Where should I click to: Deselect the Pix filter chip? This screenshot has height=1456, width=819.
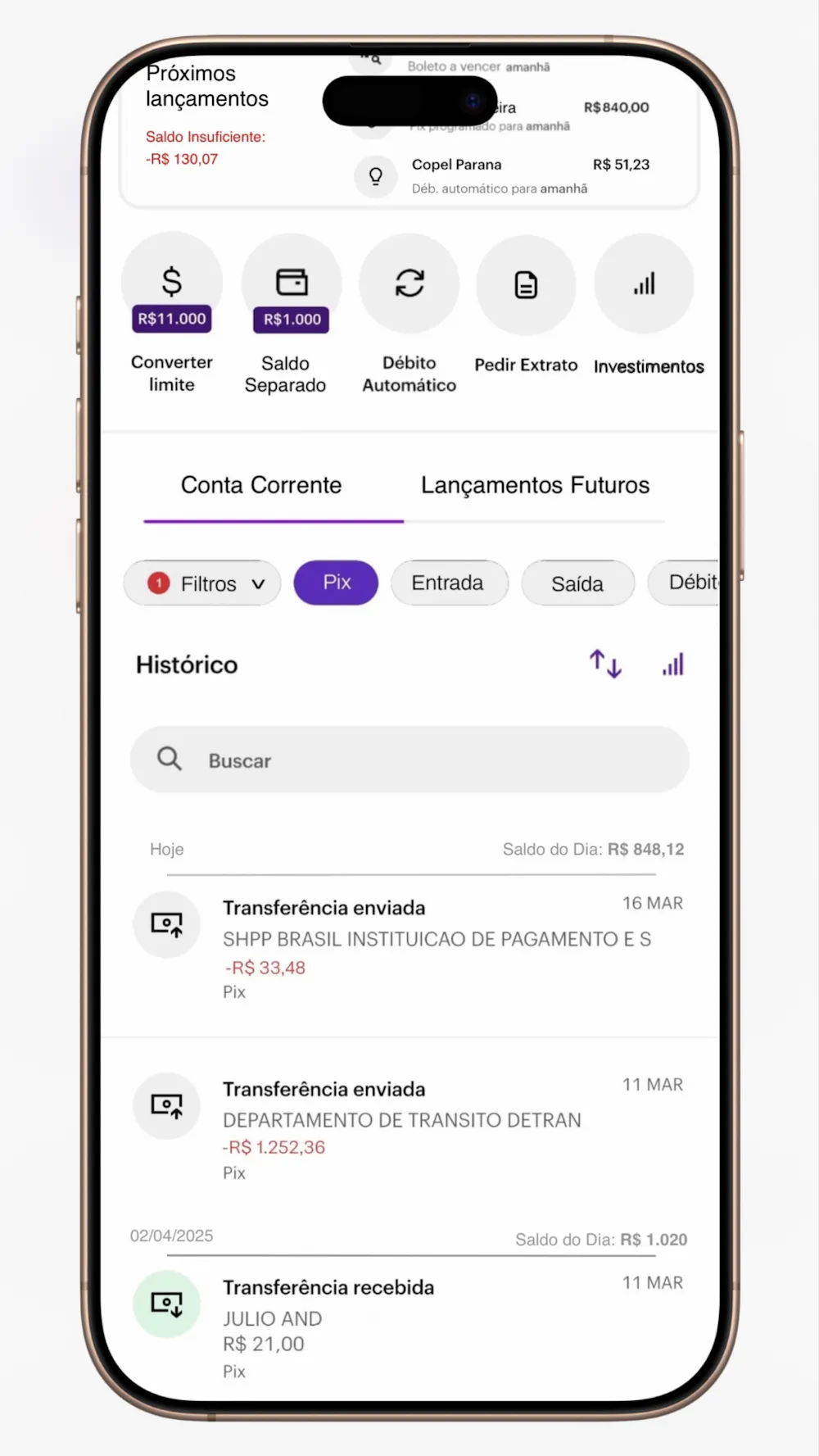point(336,583)
